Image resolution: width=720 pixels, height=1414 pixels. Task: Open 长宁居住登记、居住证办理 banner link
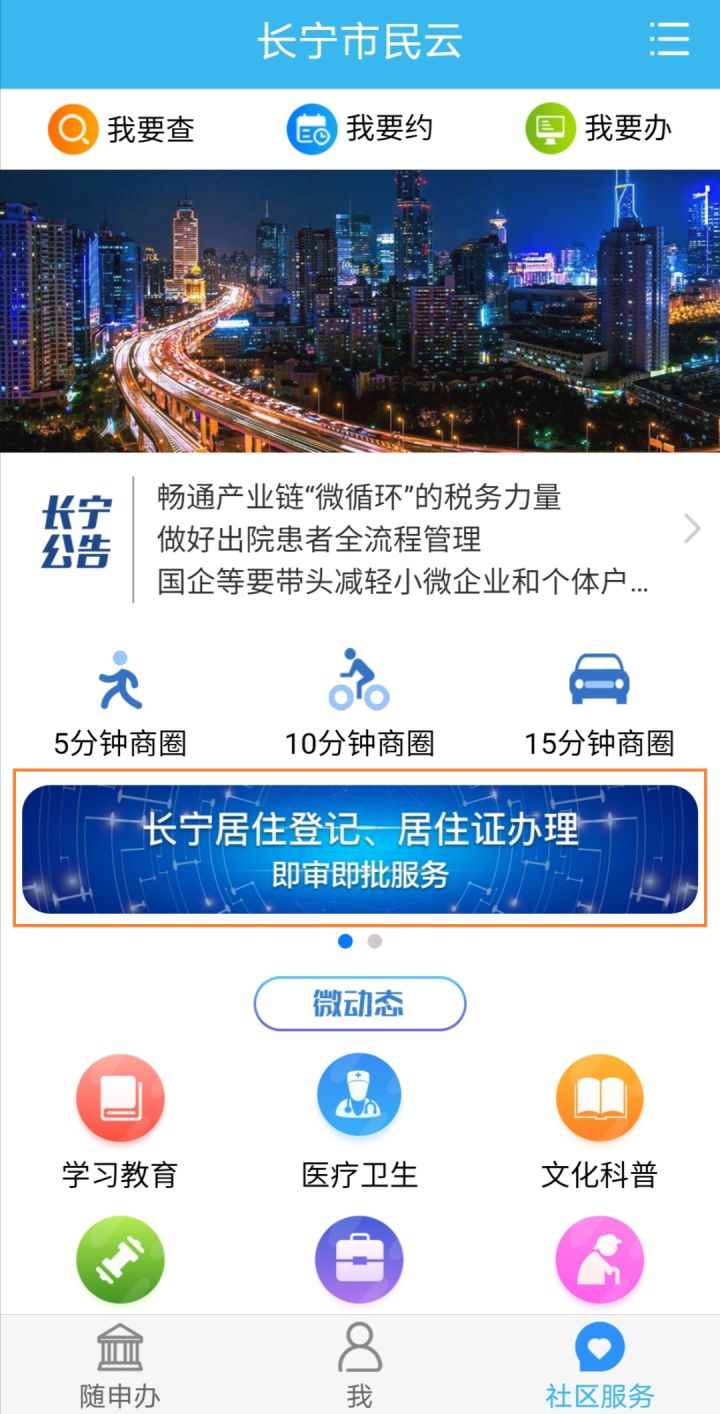[360, 848]
